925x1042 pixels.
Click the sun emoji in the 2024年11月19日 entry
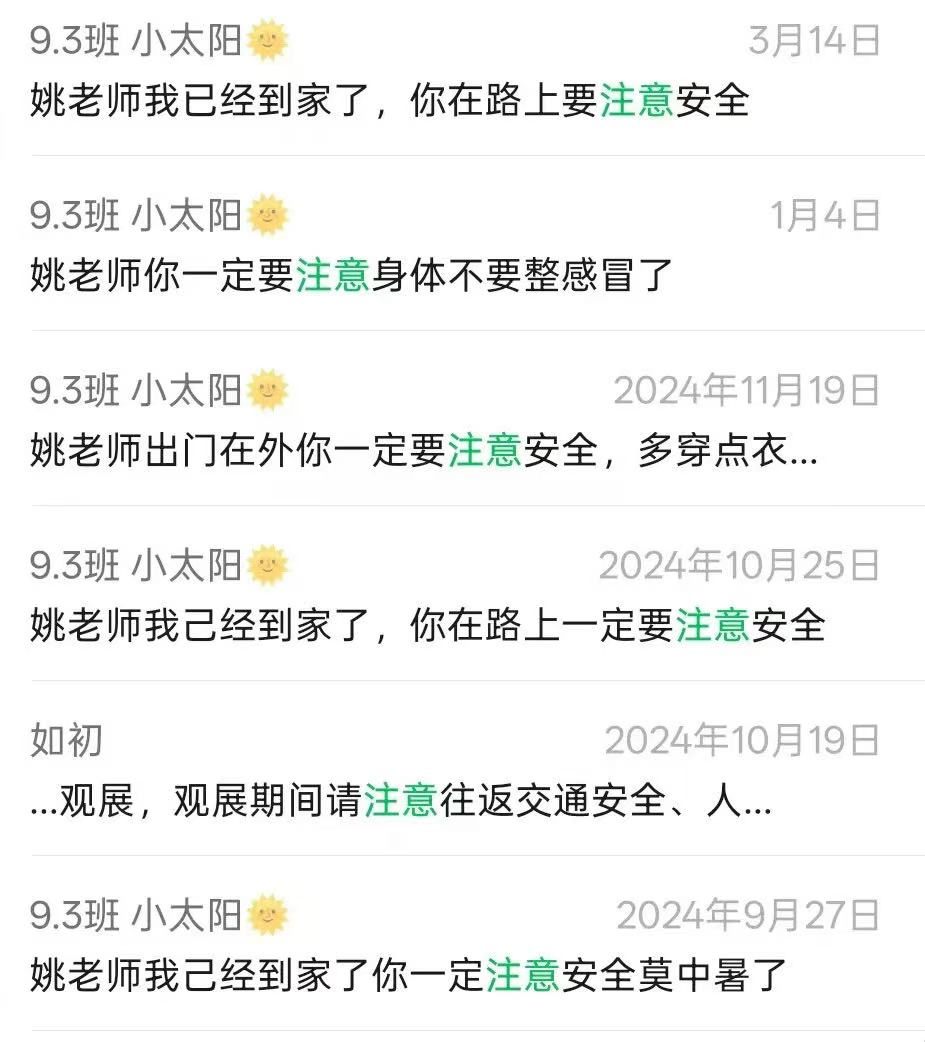click(x=268, y=390)
